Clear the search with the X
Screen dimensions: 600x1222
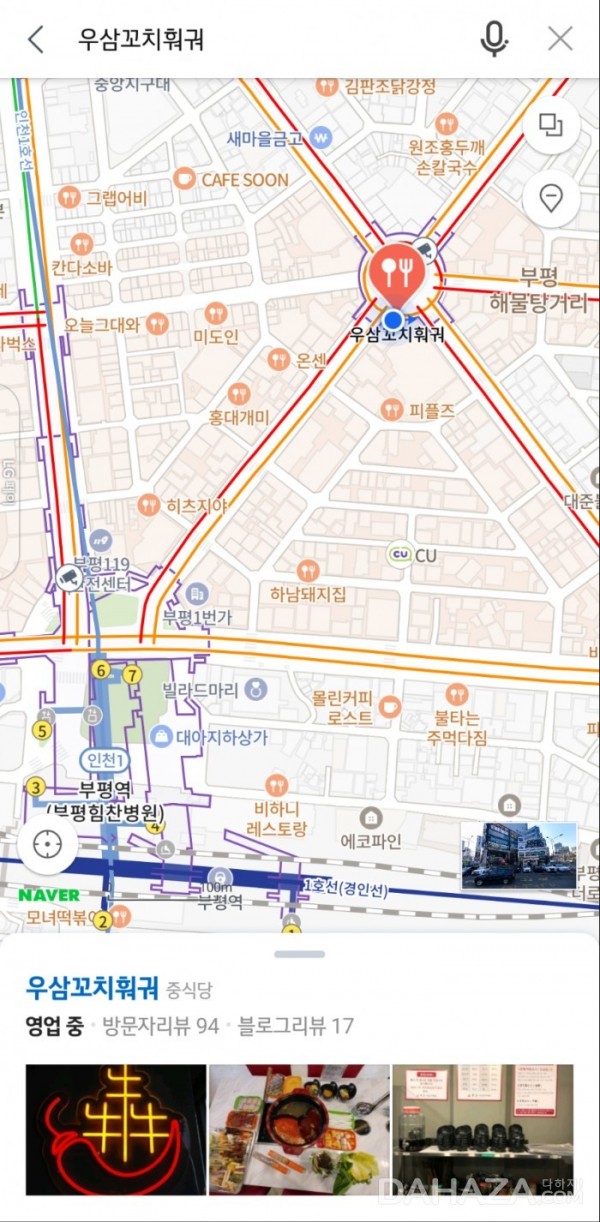(560, 40)
